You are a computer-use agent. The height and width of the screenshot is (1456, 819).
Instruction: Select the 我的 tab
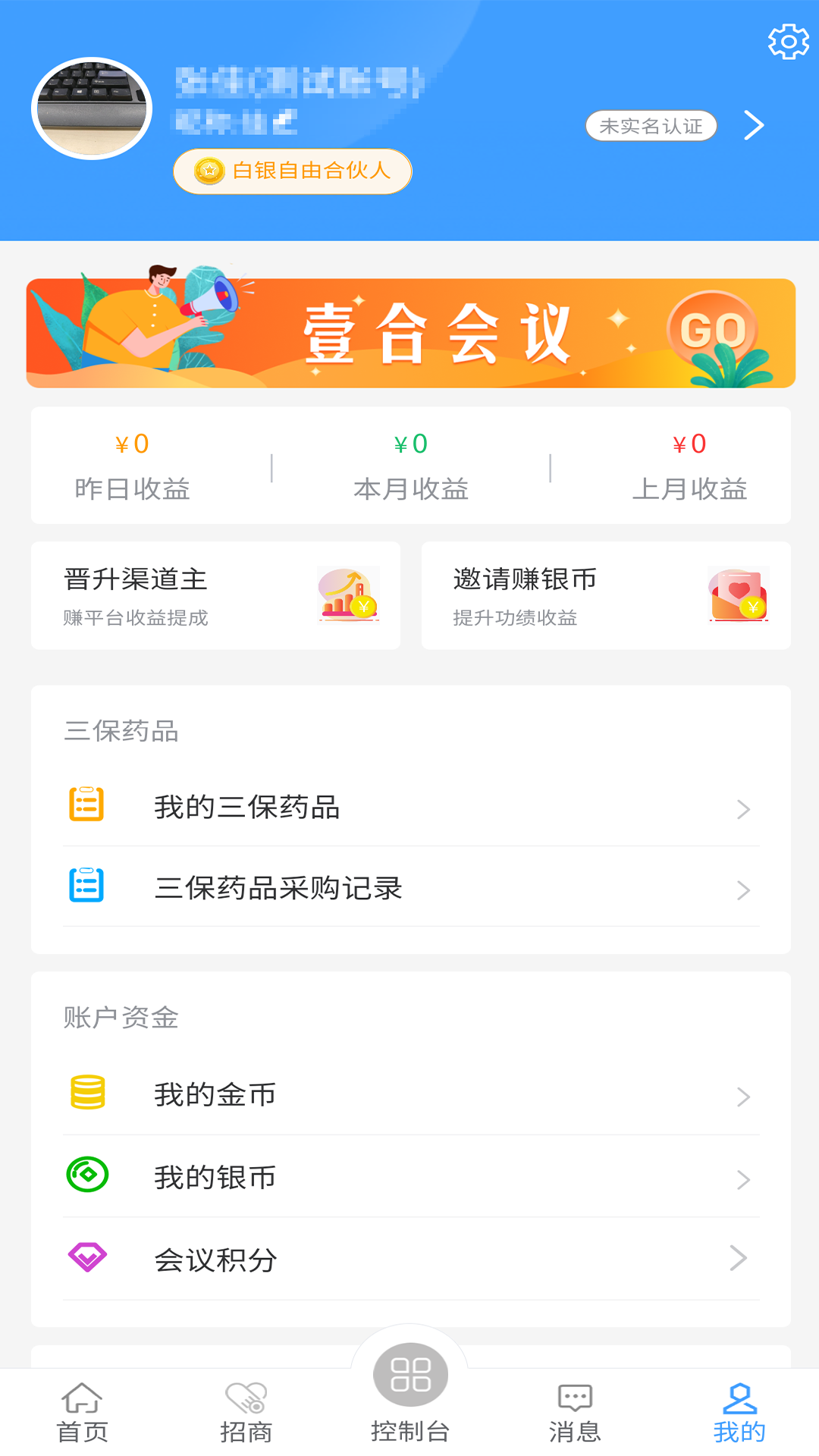pyautogui.click(x=739, y=1414)
